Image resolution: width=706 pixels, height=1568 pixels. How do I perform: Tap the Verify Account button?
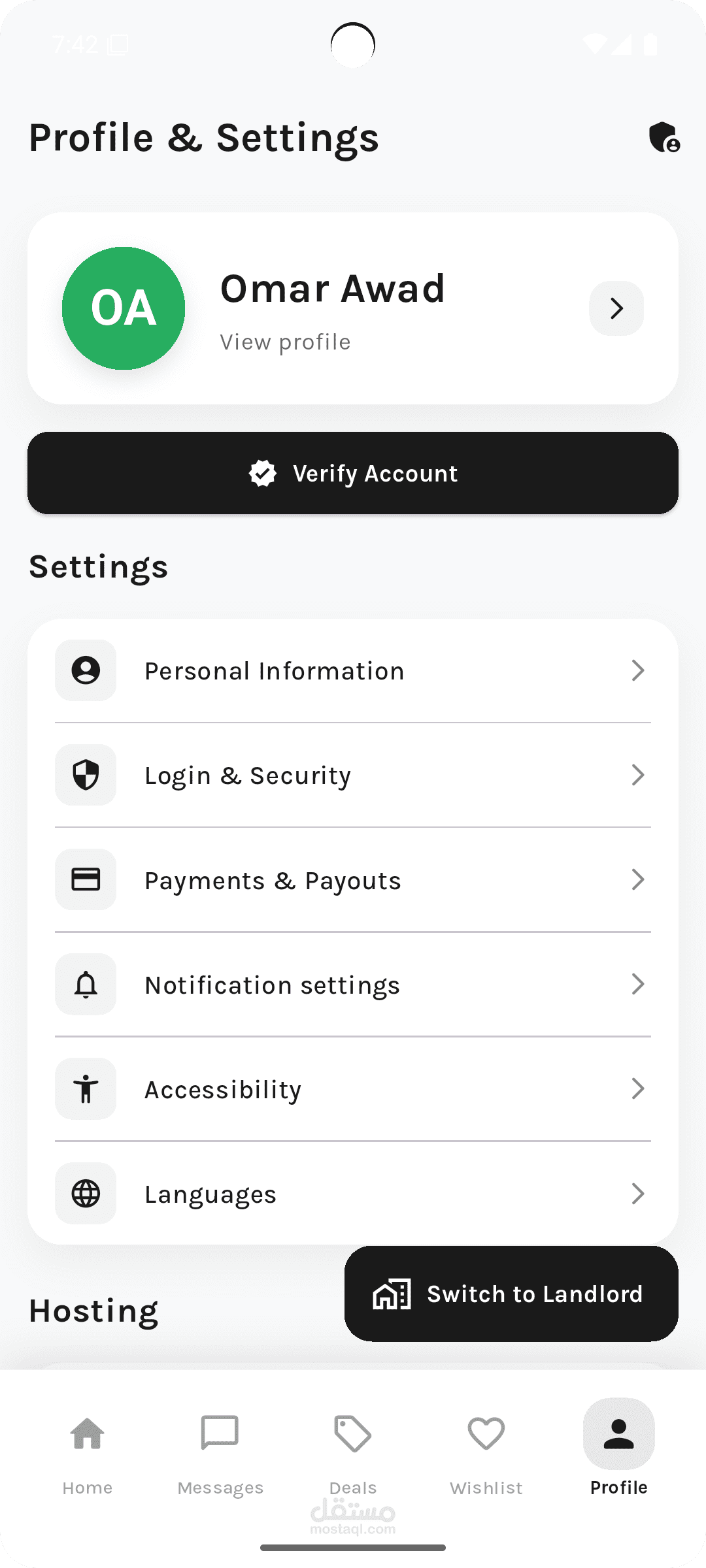[x=353, y=473]
